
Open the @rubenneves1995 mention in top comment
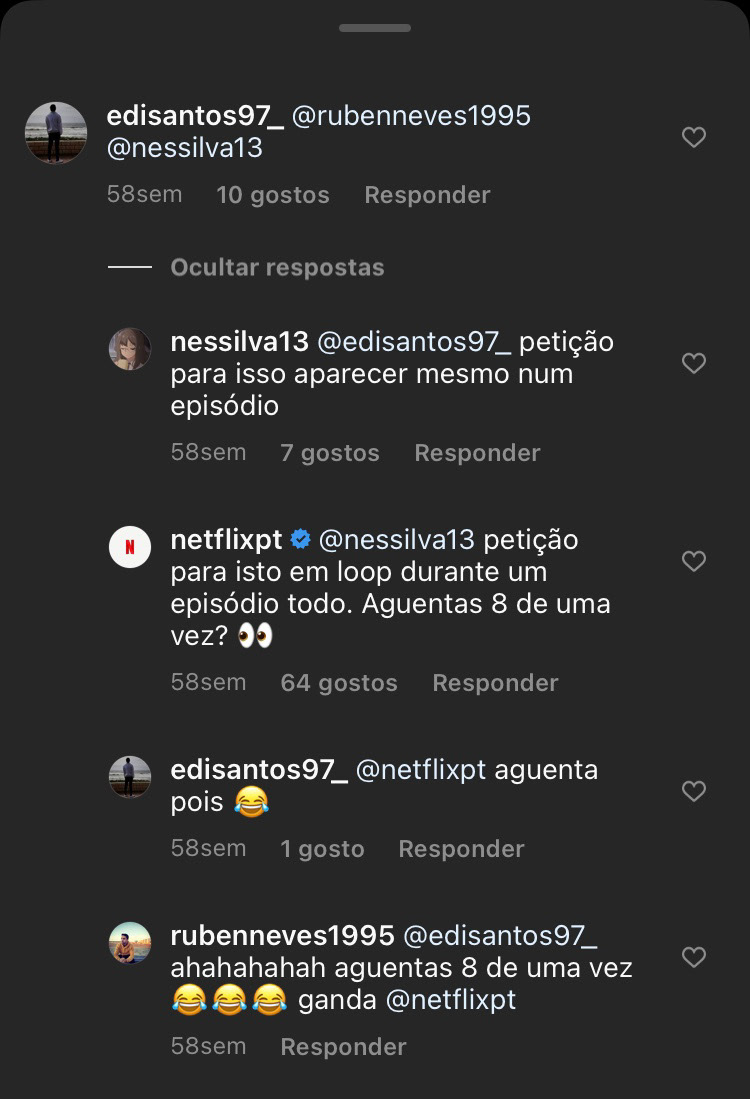tap(411, 116)
